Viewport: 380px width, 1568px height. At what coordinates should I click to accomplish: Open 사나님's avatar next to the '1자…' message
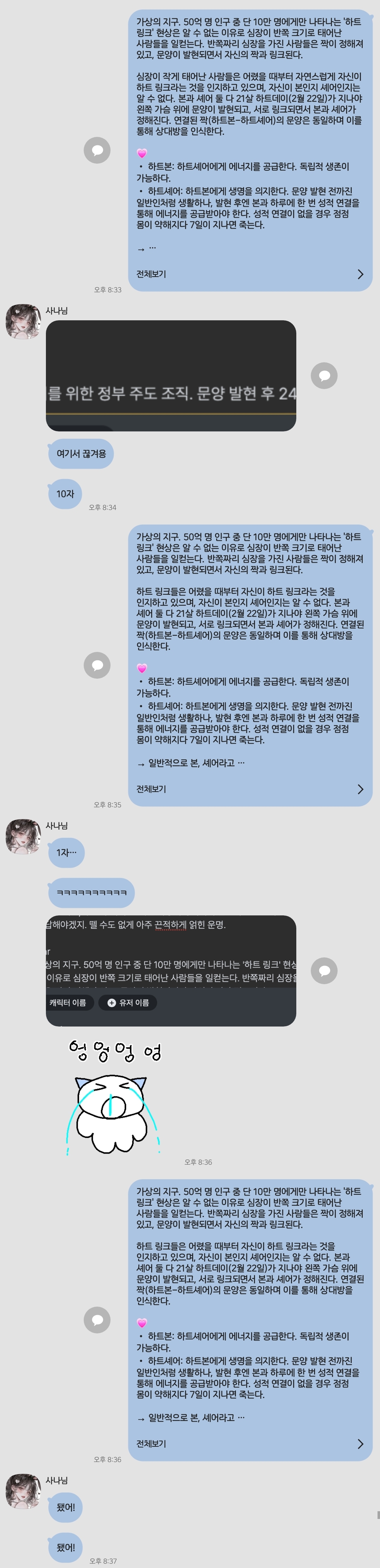click(23, 836)
